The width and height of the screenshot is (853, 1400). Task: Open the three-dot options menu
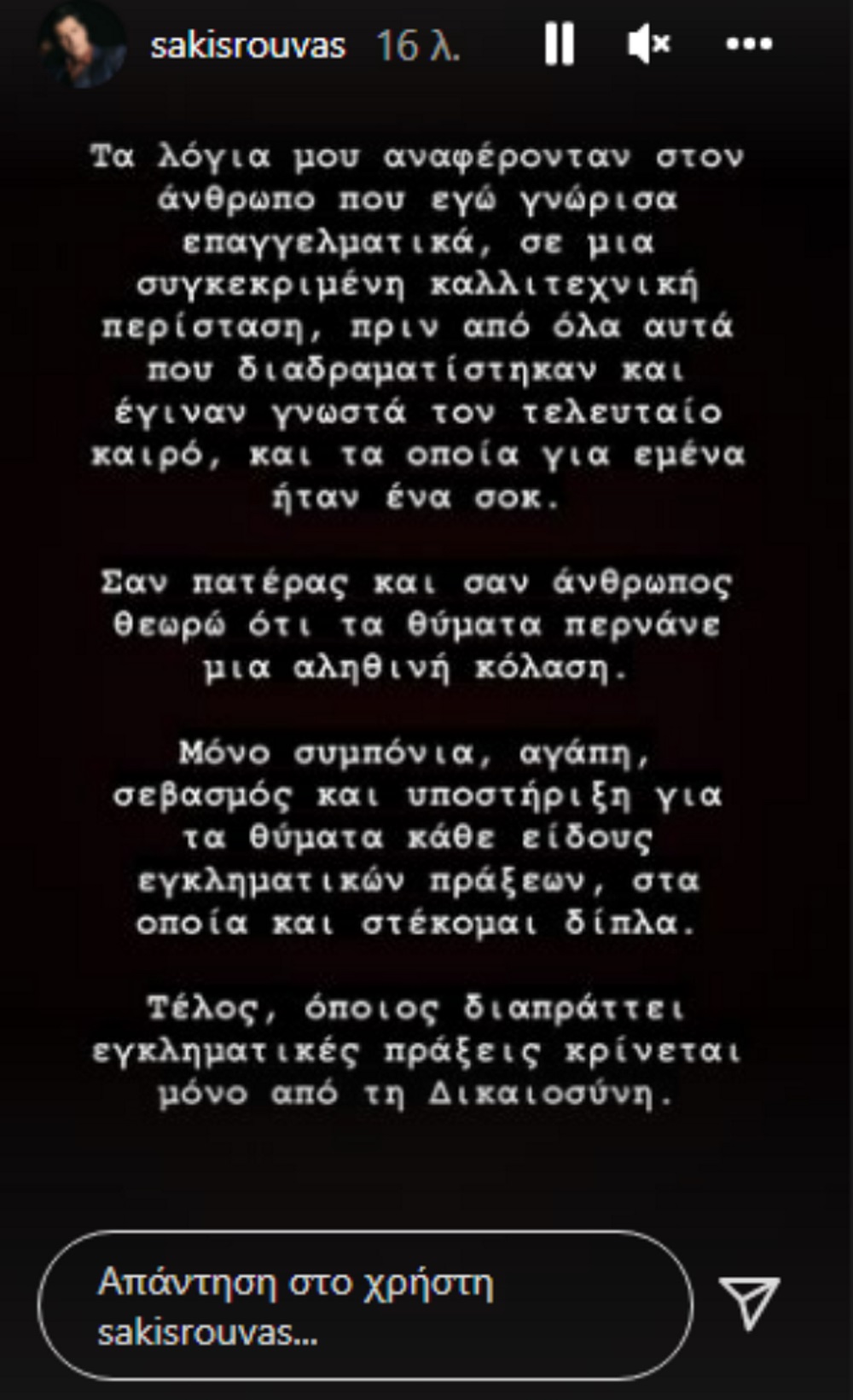click(749, 44)
